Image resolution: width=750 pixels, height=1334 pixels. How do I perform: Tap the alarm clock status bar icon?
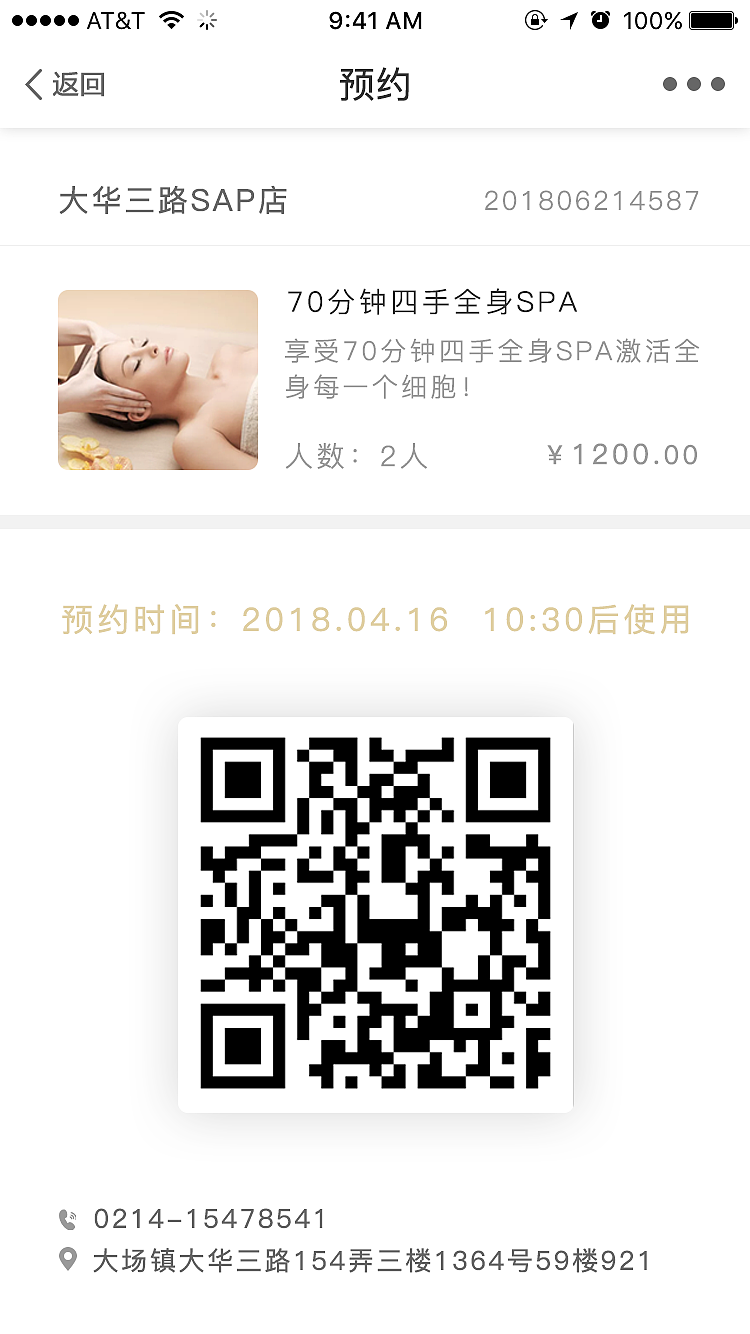click(600, 19)
